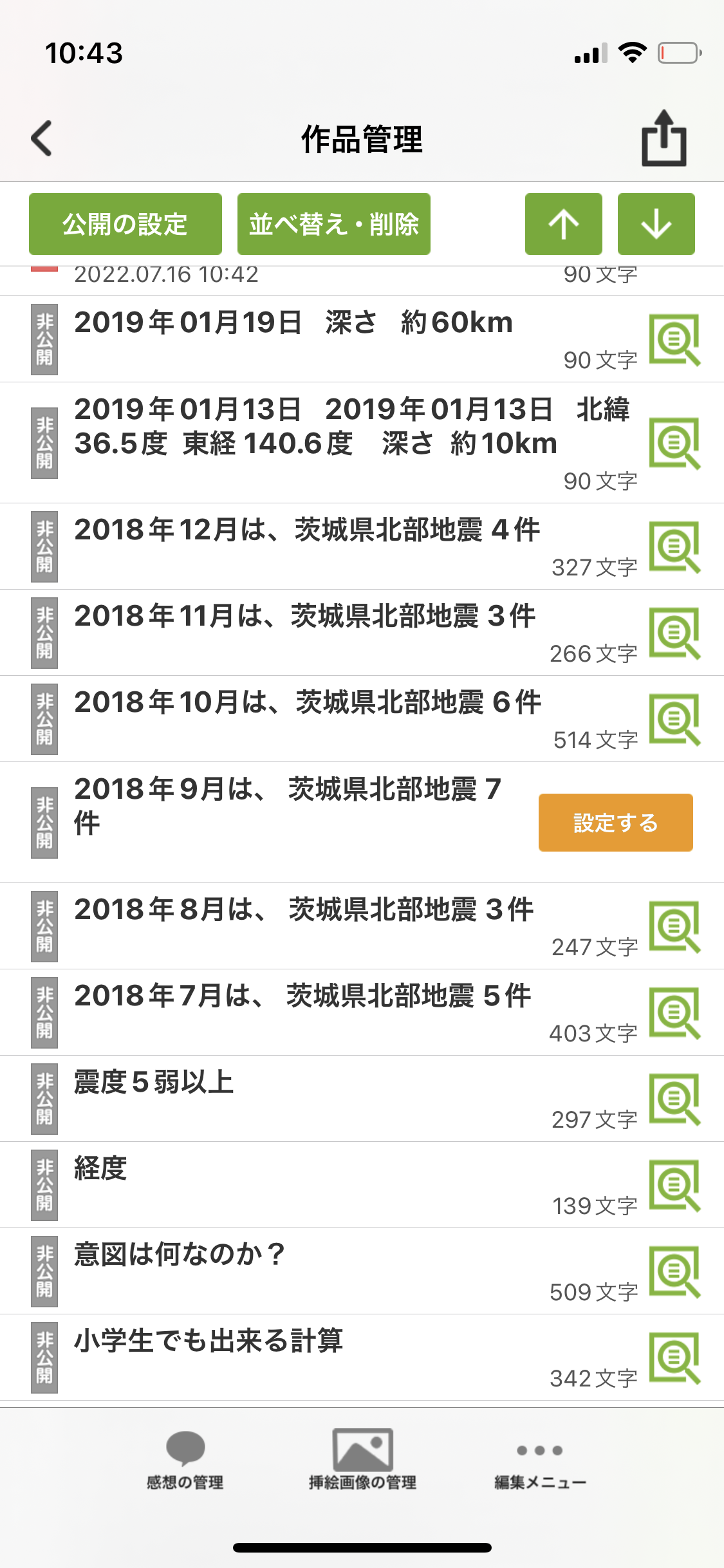Screen dimensions: 724x1568
Task: Tap the orange 設定する button
Action: point(615,823)
